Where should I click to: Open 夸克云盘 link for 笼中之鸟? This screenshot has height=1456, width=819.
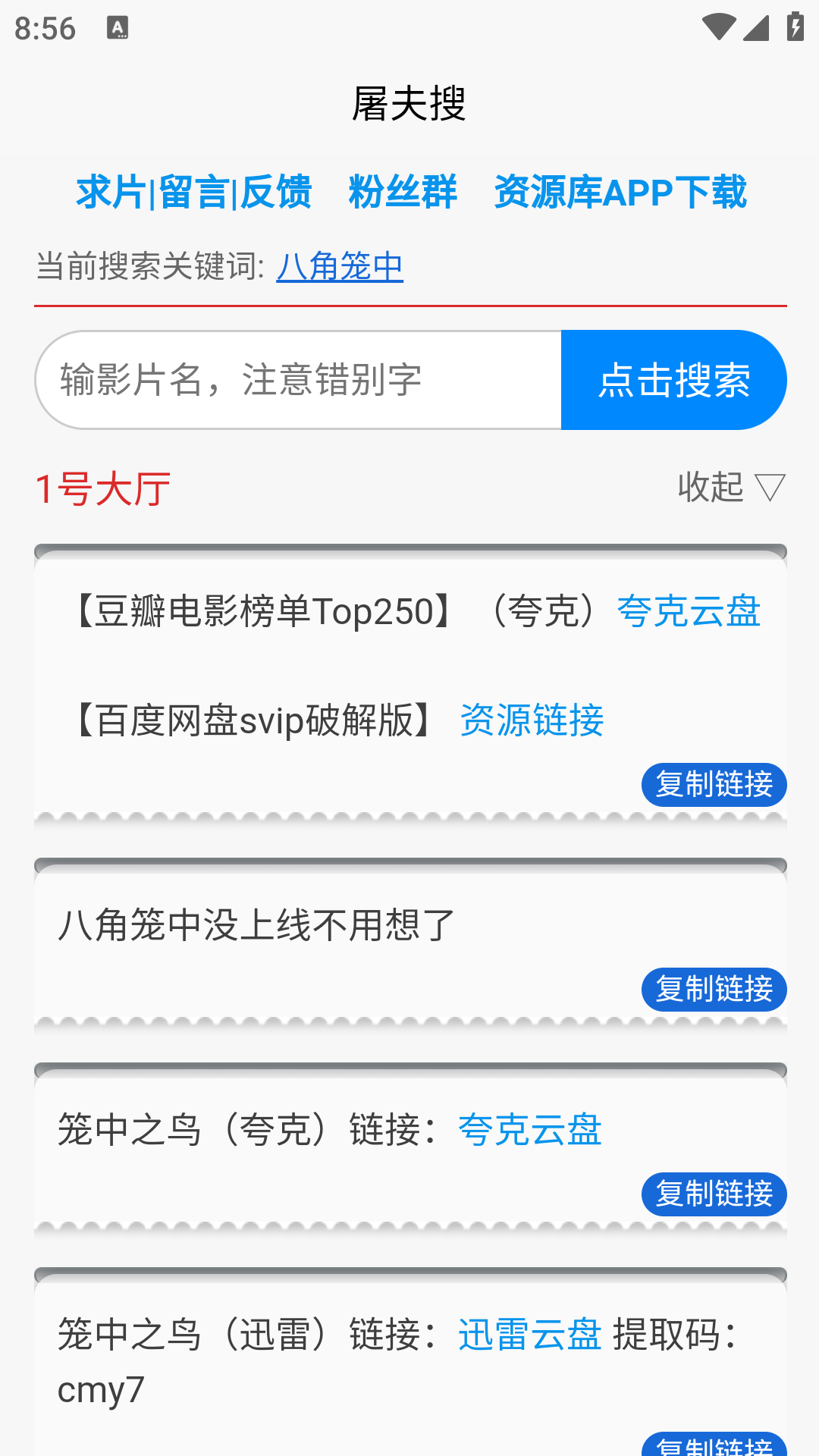pyautogui.click(x=529, y=1130)
